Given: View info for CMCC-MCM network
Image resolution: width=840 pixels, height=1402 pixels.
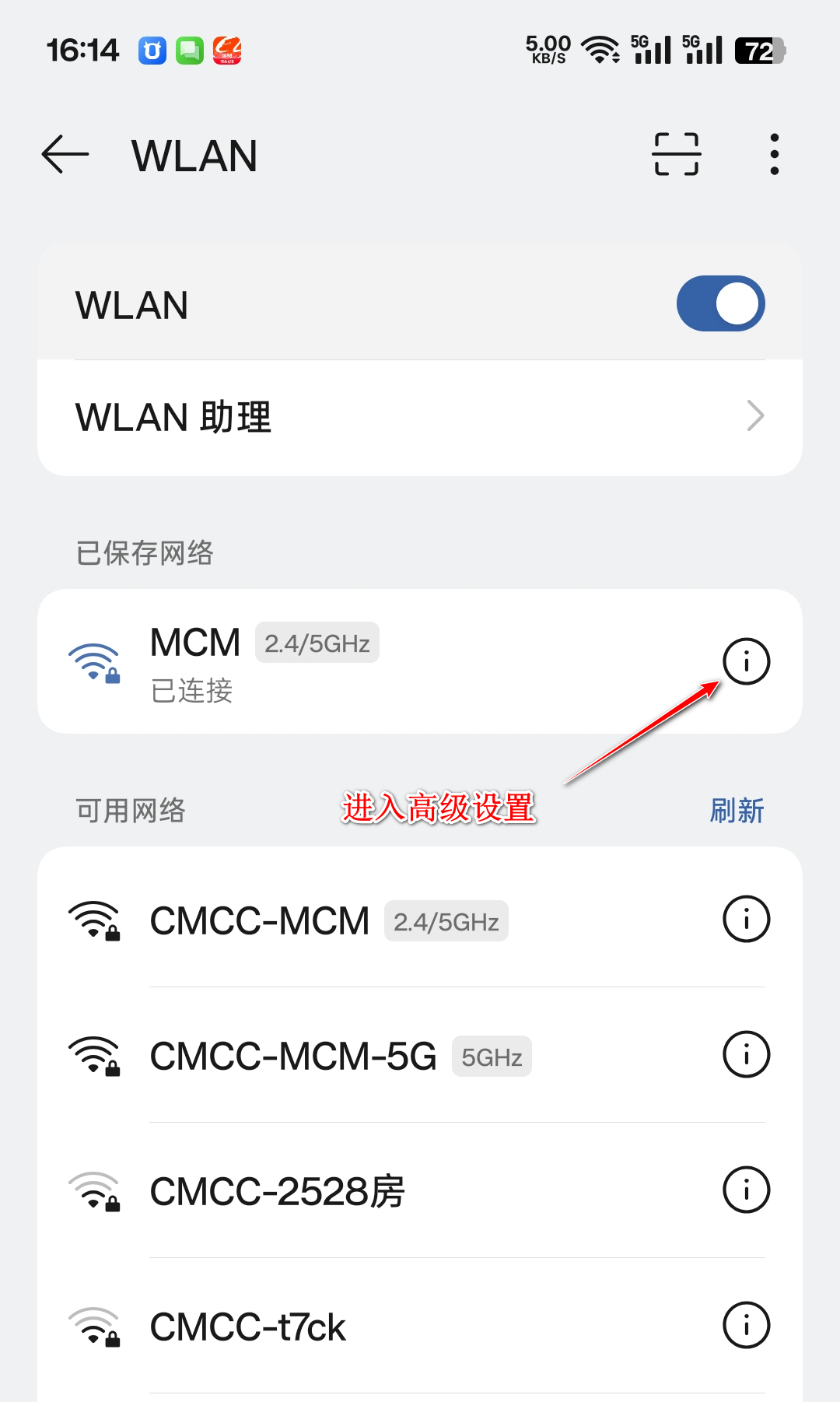Looking at the screenshot, I should pos(746,919).
